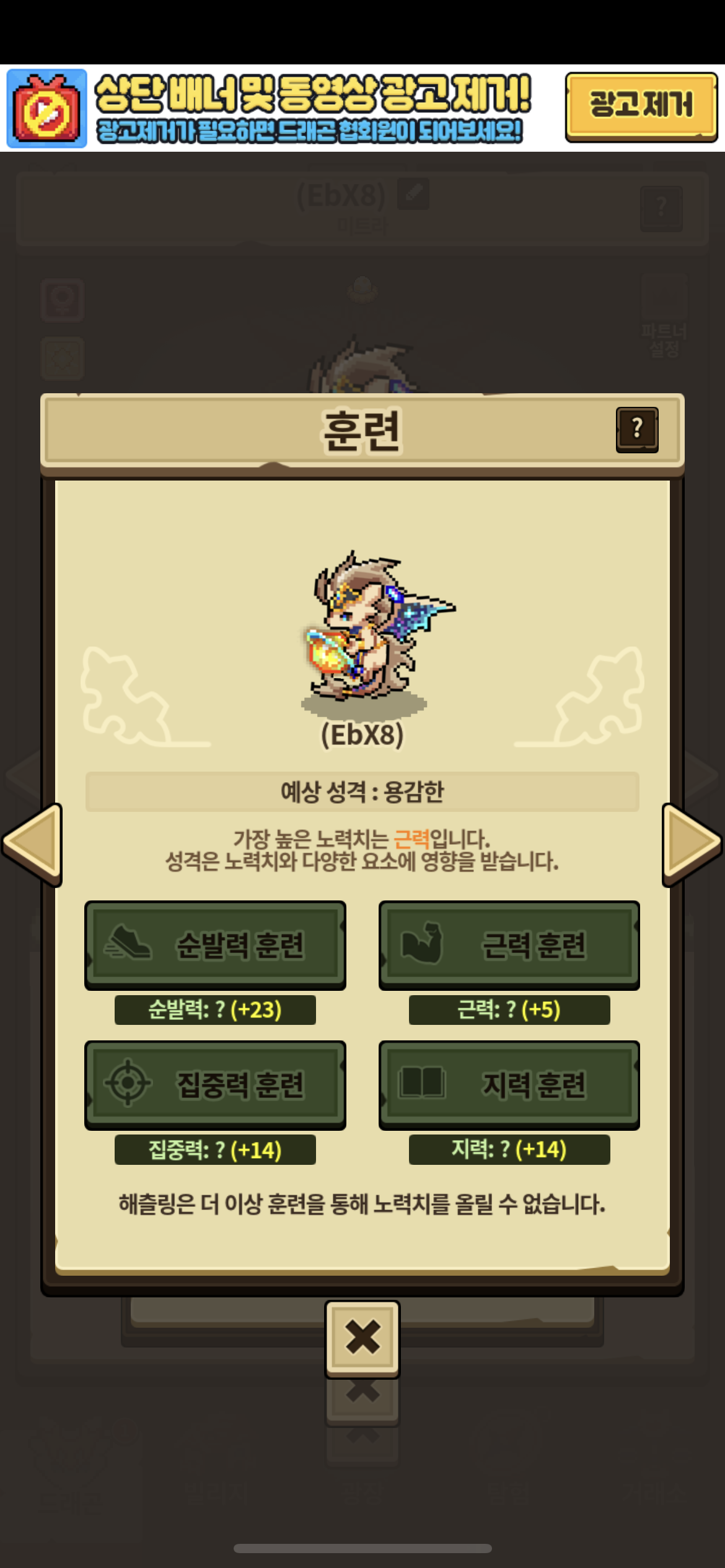Select 집중력 훈련 button
The image size is (725, 1568).
click(215, 1084)
